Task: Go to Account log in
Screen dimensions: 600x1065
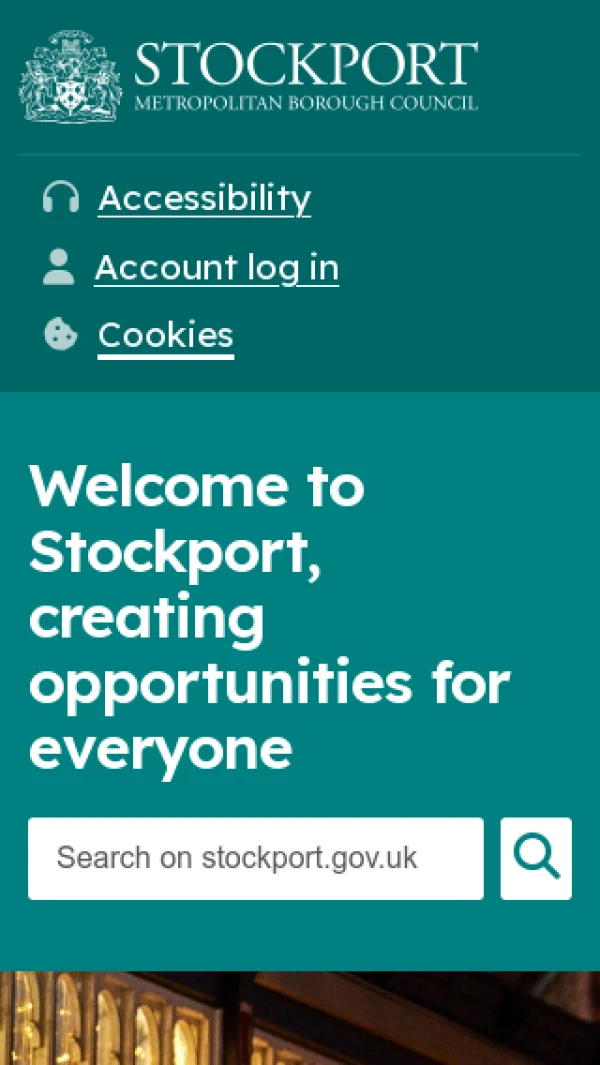Action: pos(216,267)
